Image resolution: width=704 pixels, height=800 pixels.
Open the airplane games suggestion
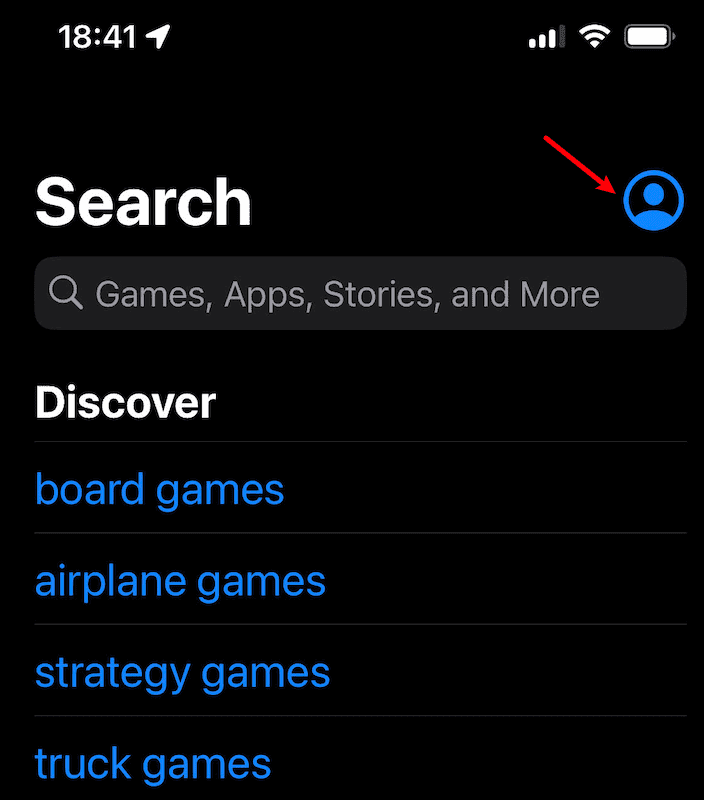181,581
